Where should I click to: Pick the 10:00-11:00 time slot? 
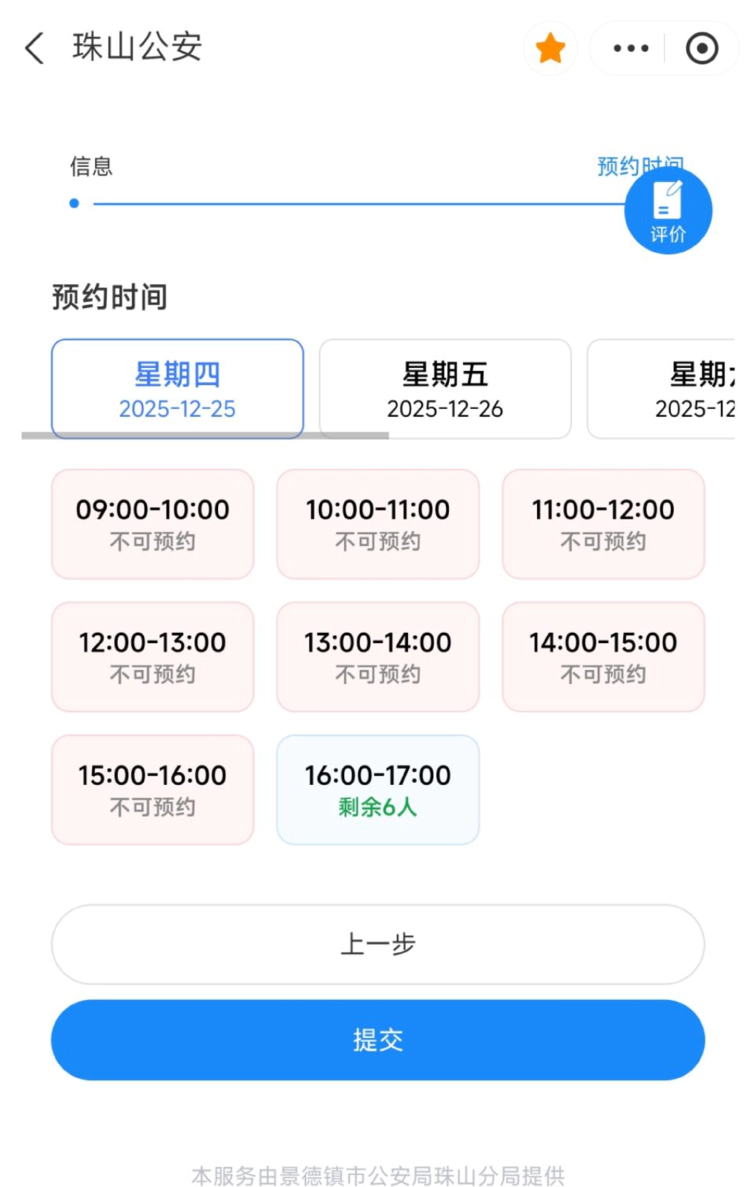[x=378, y=524]
